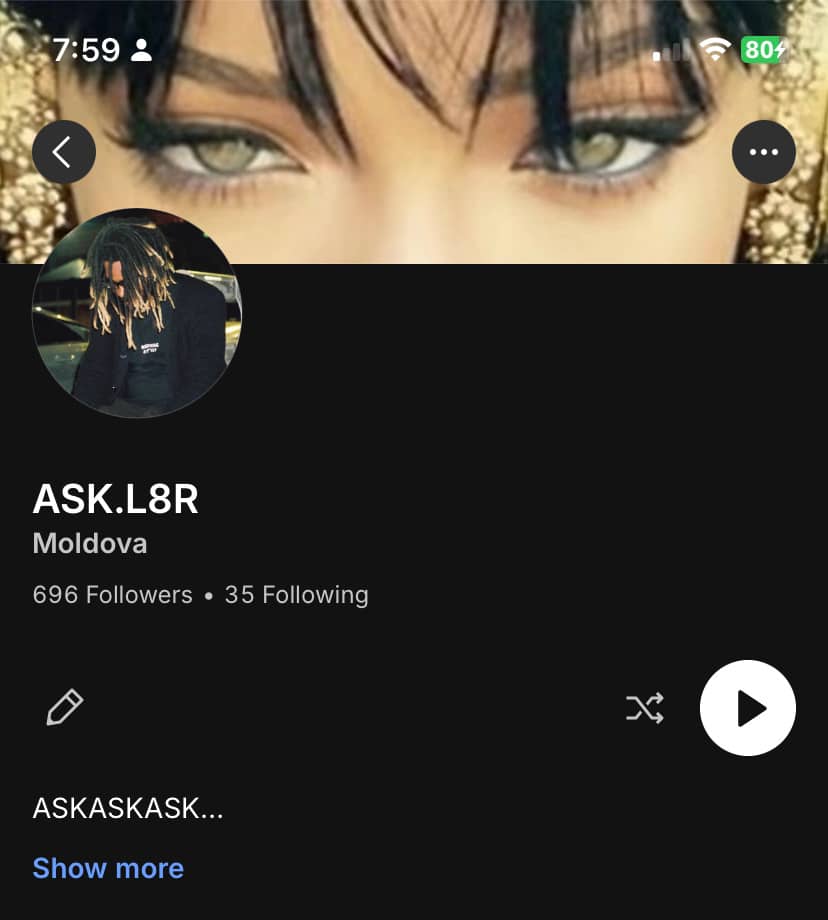Go back using the arrow button
This screenshot has width=828, height=920.
click(63, 152)
